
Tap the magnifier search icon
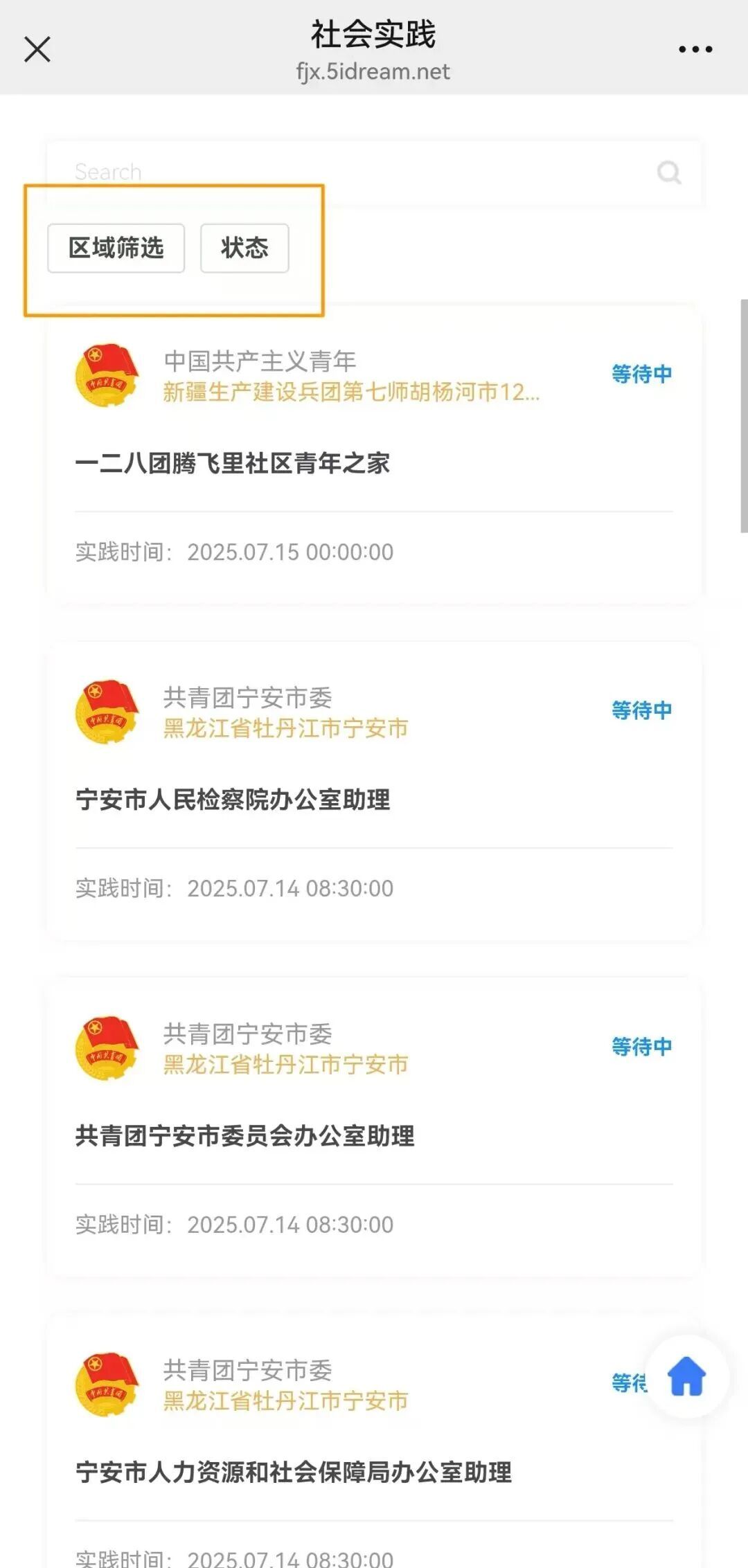[x=669, y=172]
